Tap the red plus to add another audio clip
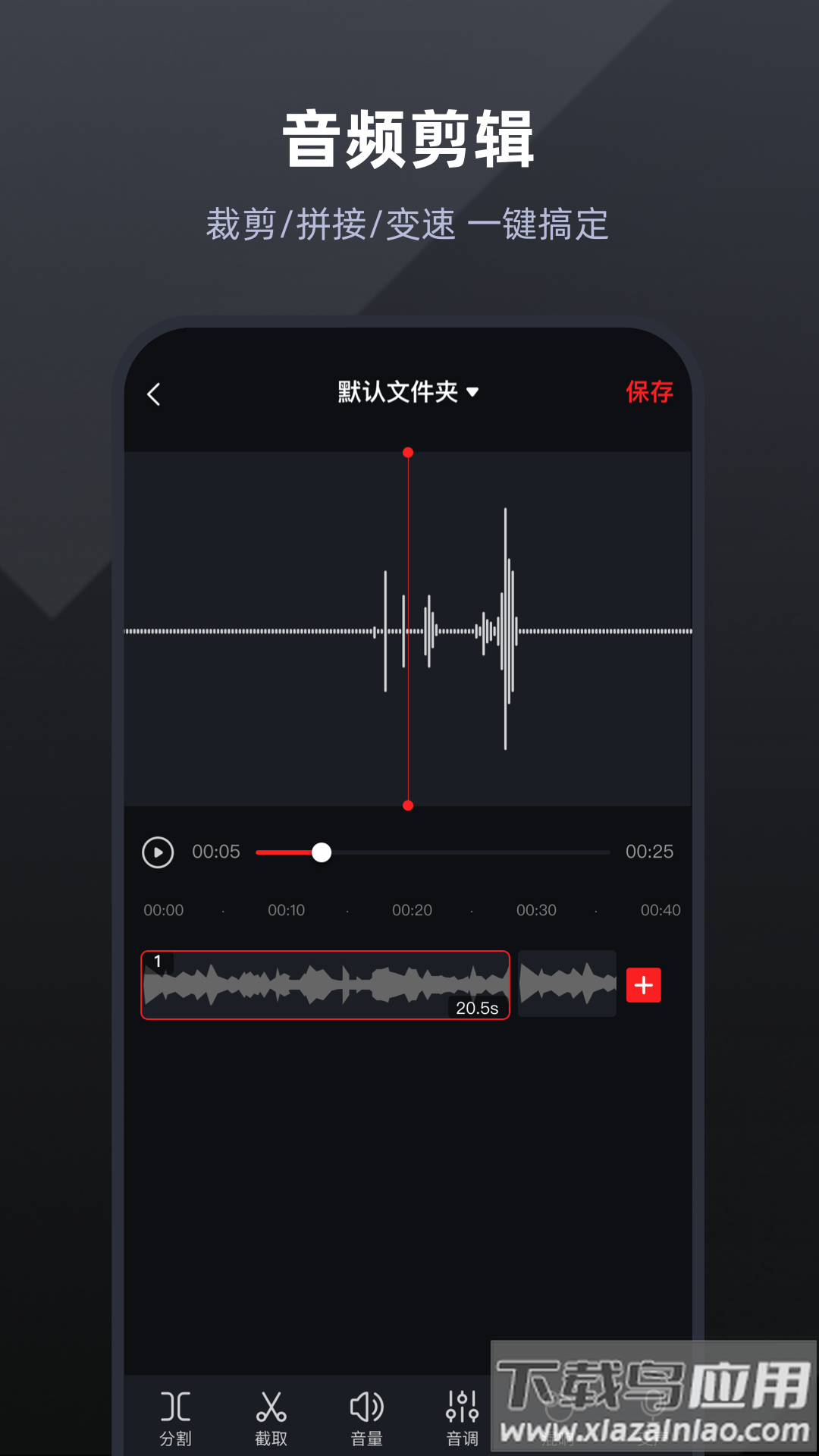819x1456 pixels. tap(644, 985)
